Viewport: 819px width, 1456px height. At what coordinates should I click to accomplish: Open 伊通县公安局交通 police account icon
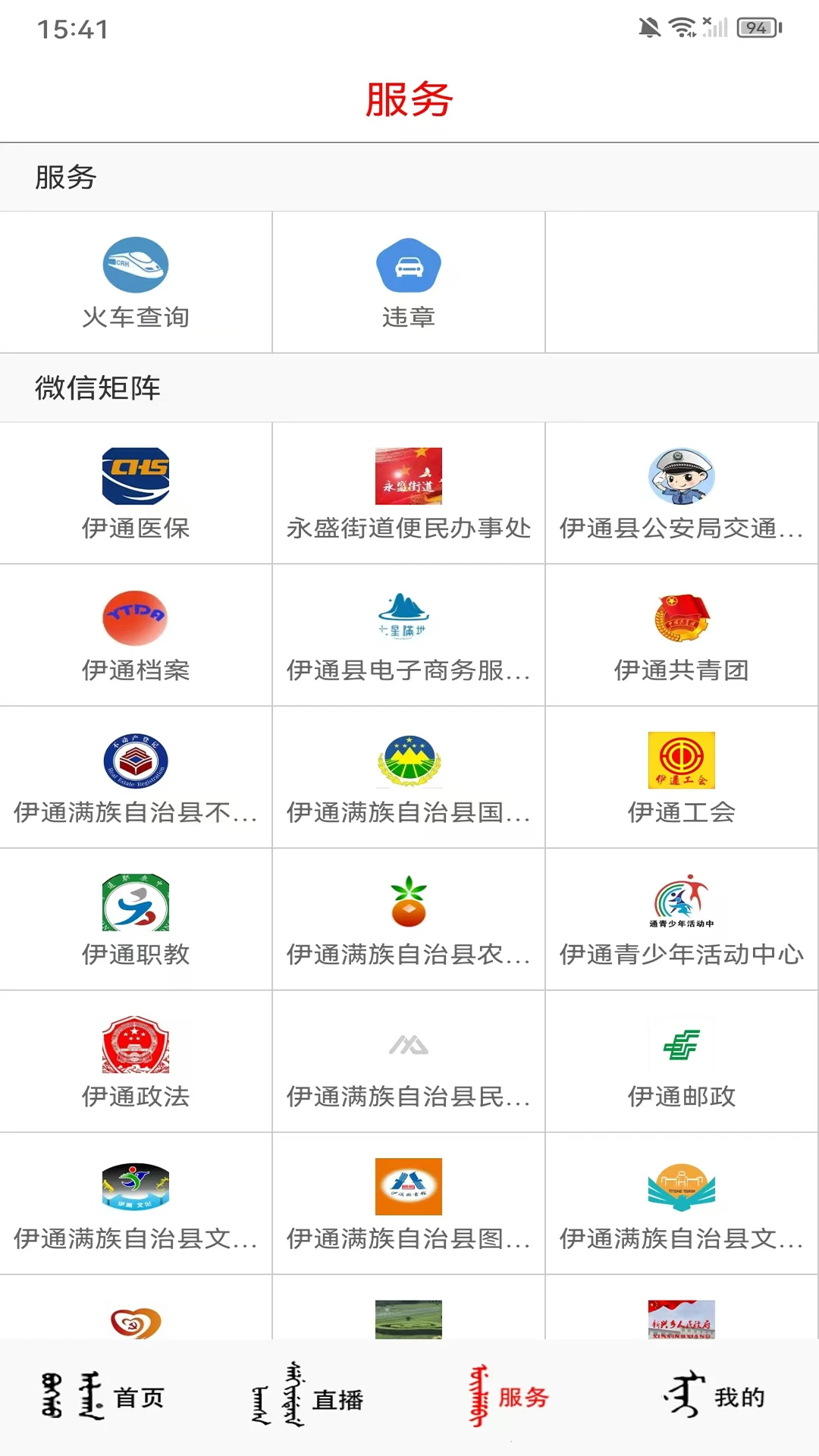click(682, 475)
